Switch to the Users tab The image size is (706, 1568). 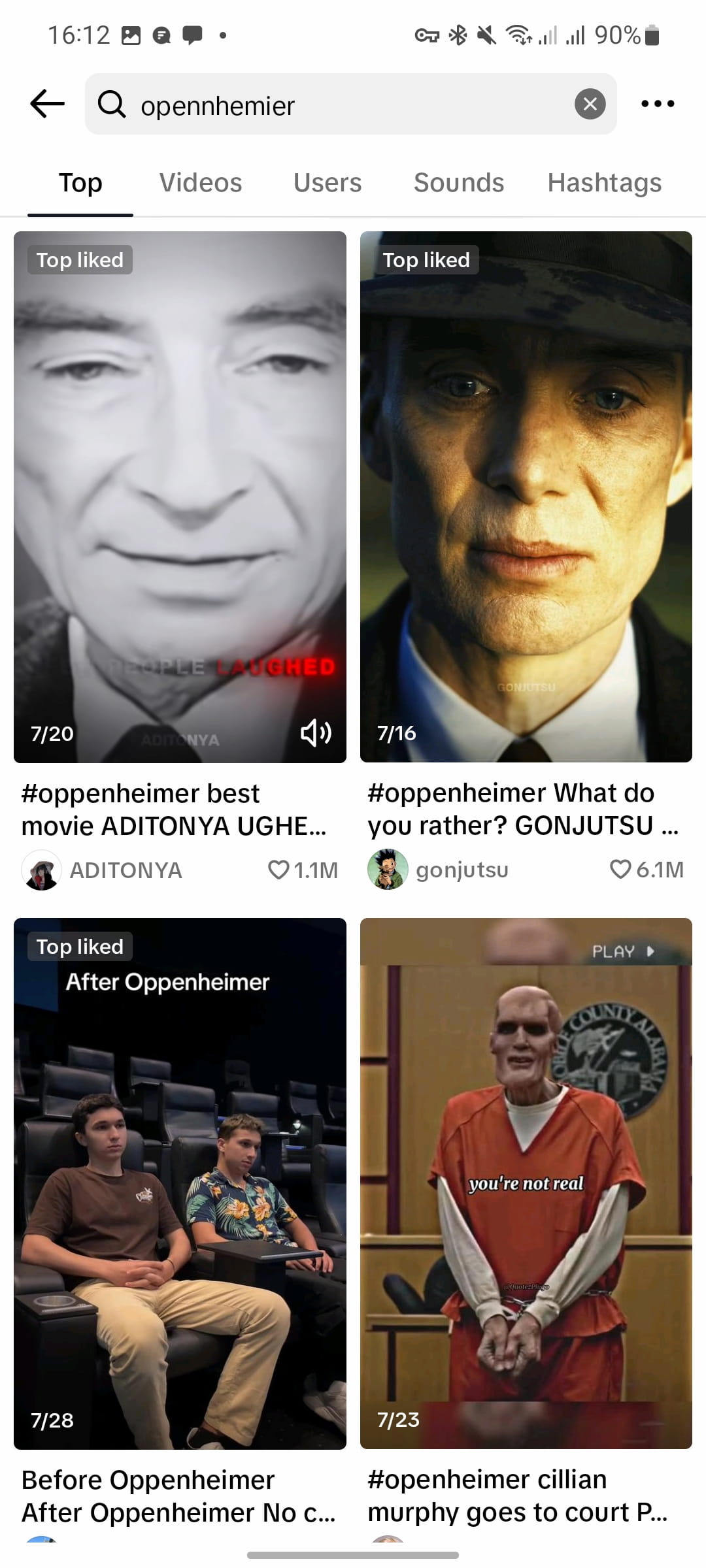point(327,183)
